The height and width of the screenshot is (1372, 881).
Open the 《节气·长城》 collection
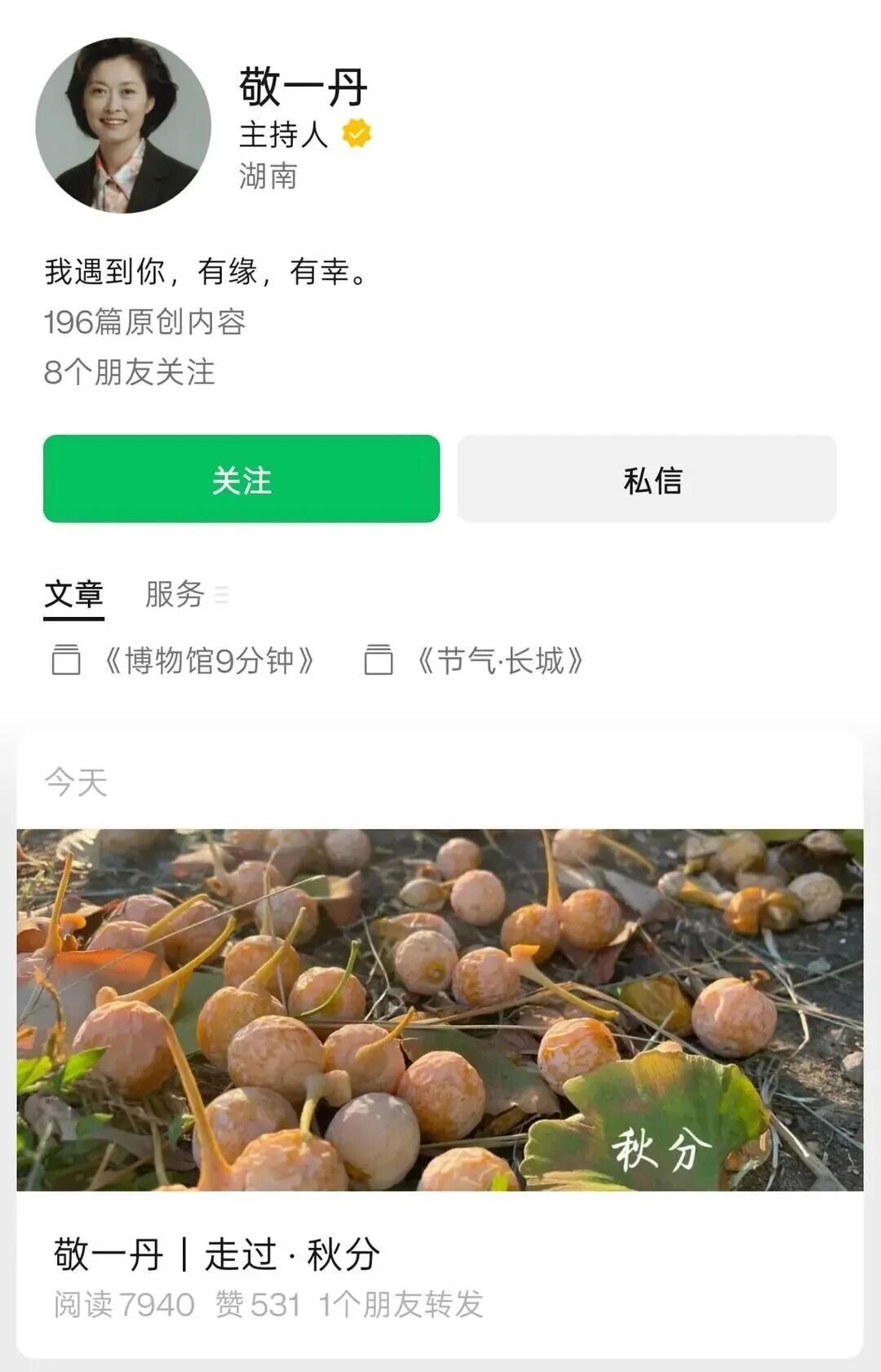474,660
